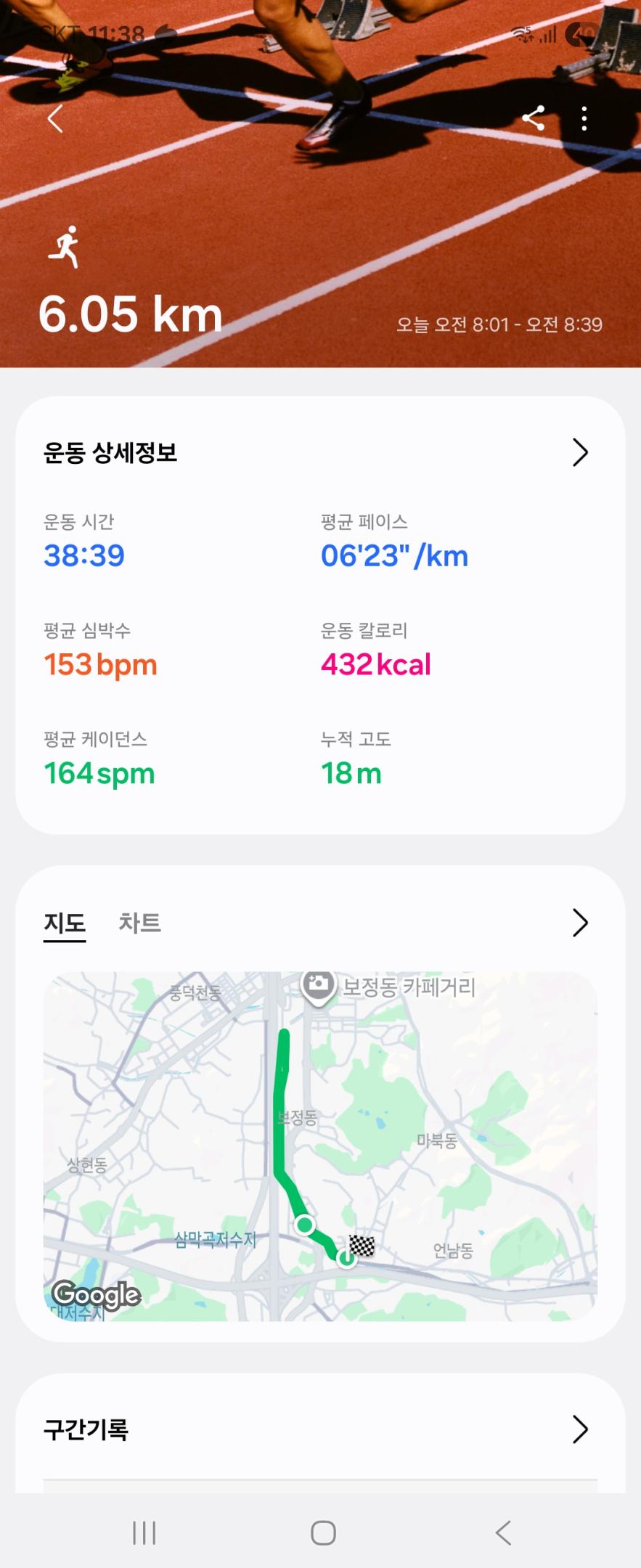Open recent apps from navigation bar
Screen dimensions: 641x1568
pos(144,1532)
